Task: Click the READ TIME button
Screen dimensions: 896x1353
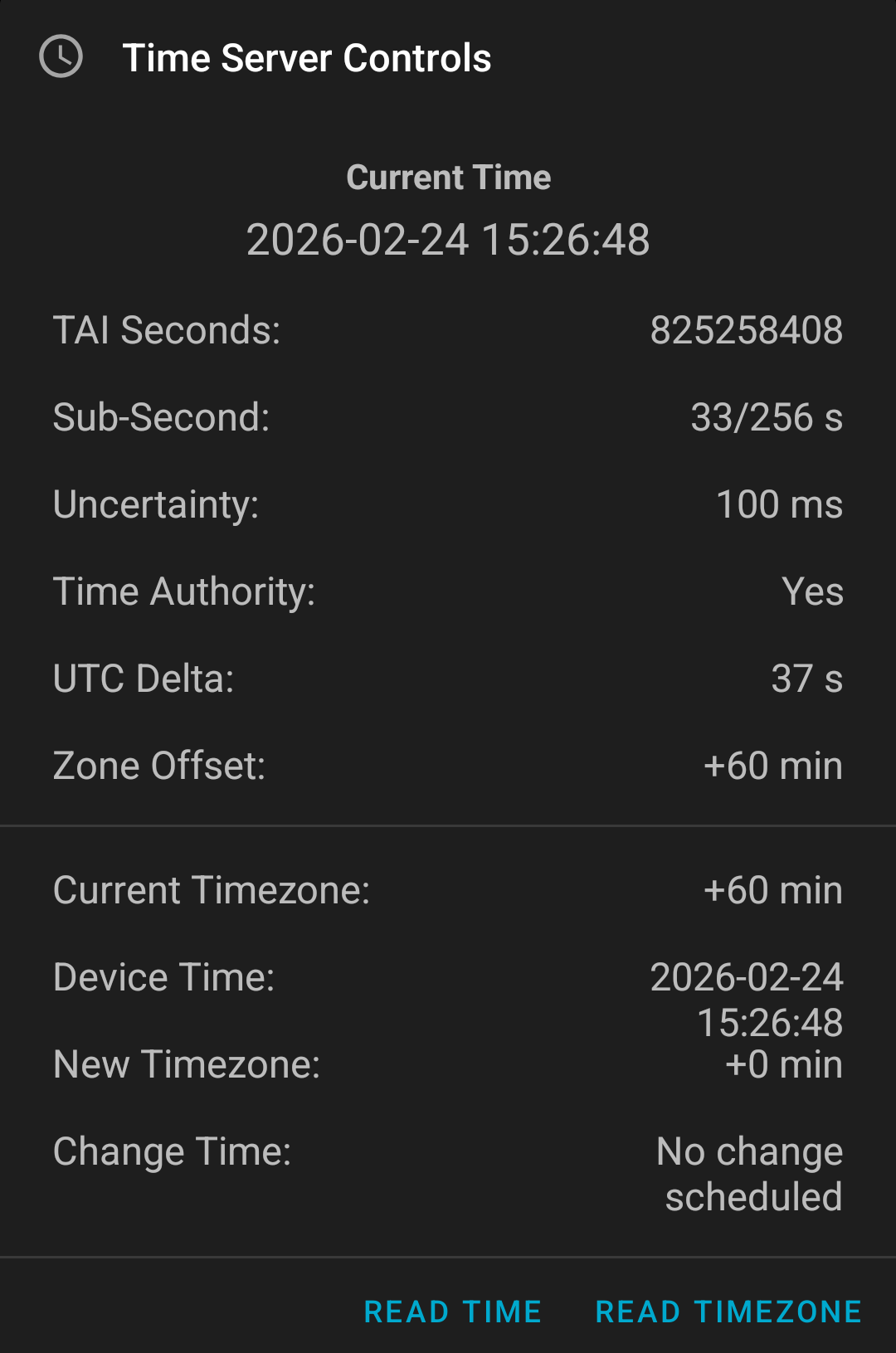Action: click(452, 1311)
